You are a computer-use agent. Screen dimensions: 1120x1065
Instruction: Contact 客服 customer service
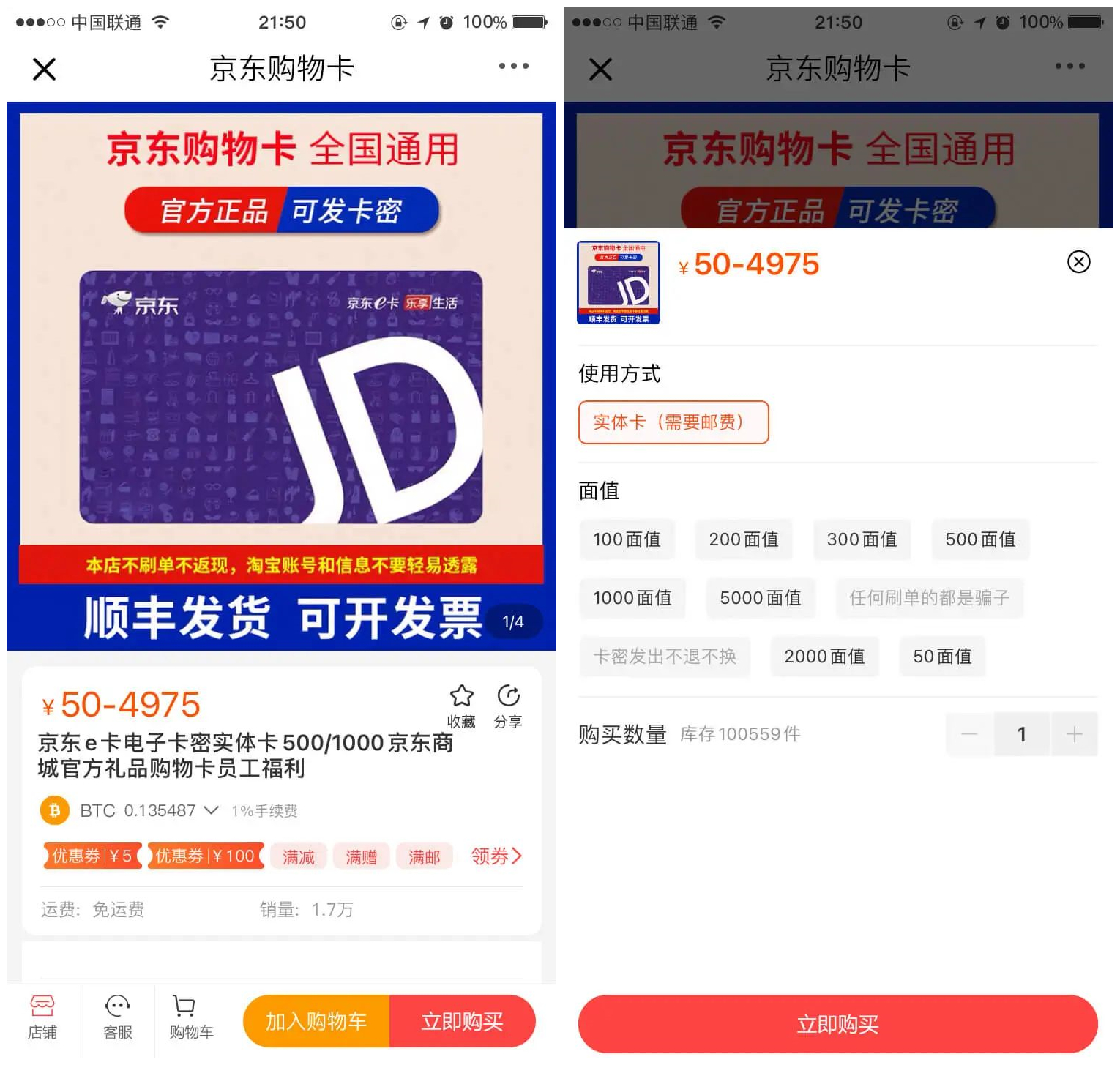point(117,1017)
